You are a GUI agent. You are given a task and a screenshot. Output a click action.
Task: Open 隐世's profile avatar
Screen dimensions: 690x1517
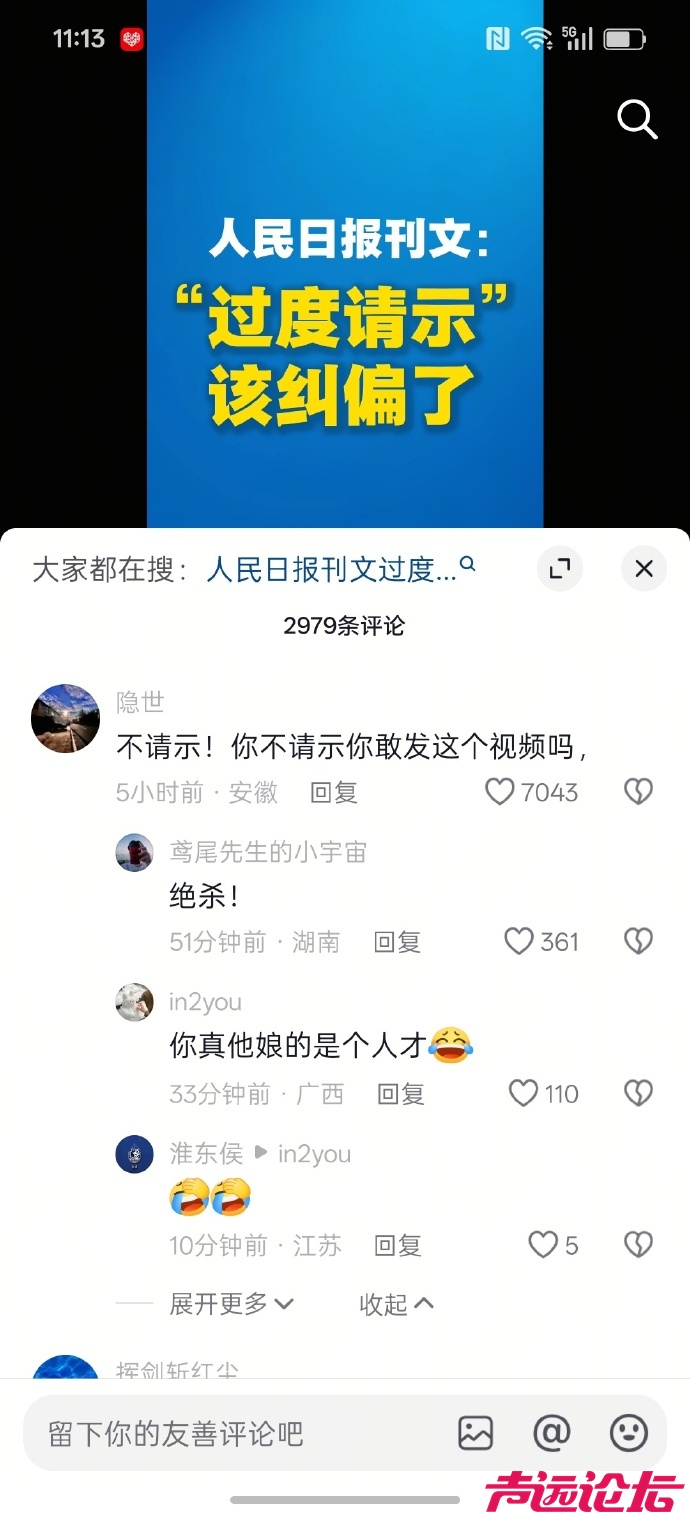coord(66,718)
